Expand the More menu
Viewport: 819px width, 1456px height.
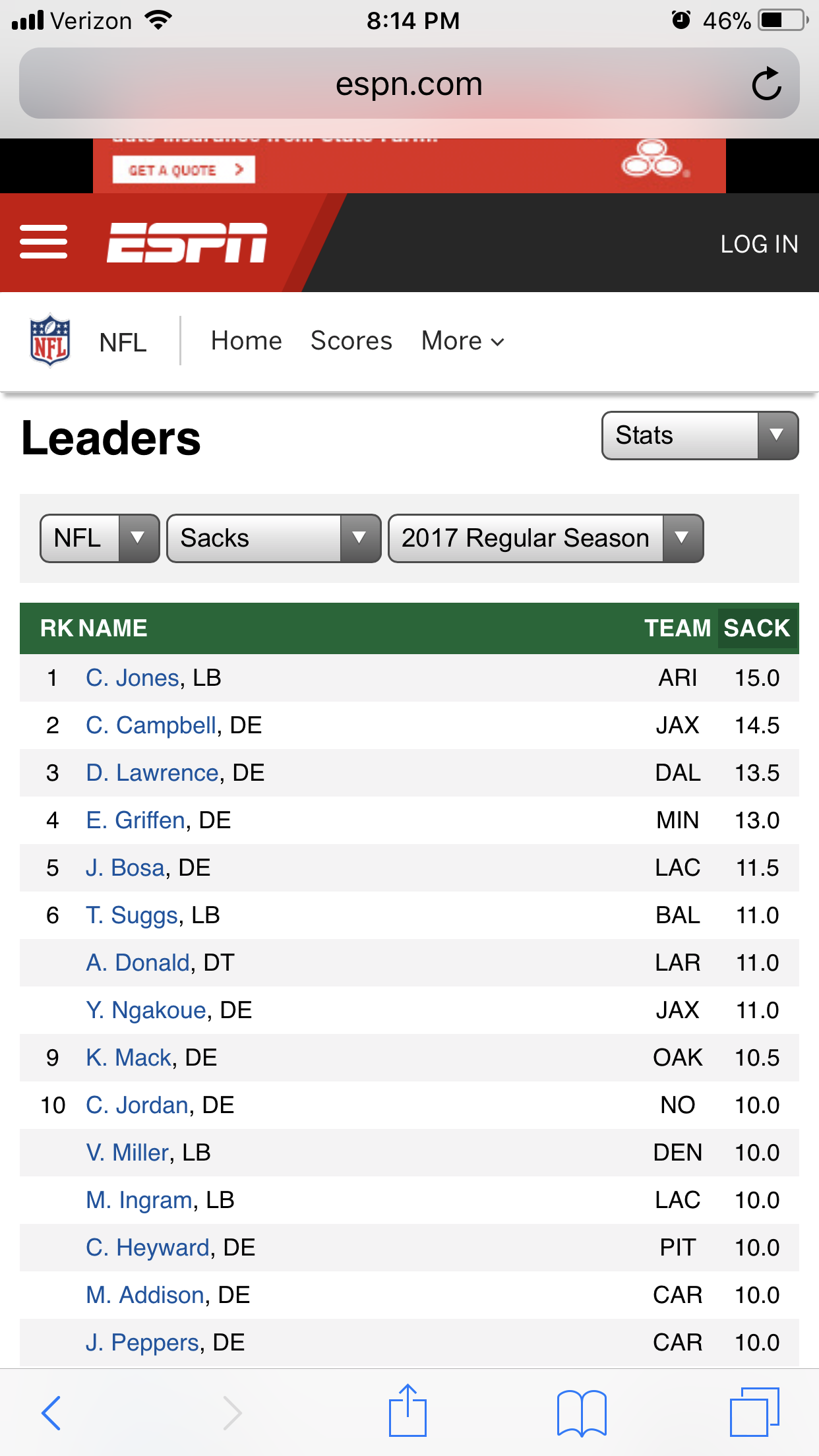pos(463,341)
